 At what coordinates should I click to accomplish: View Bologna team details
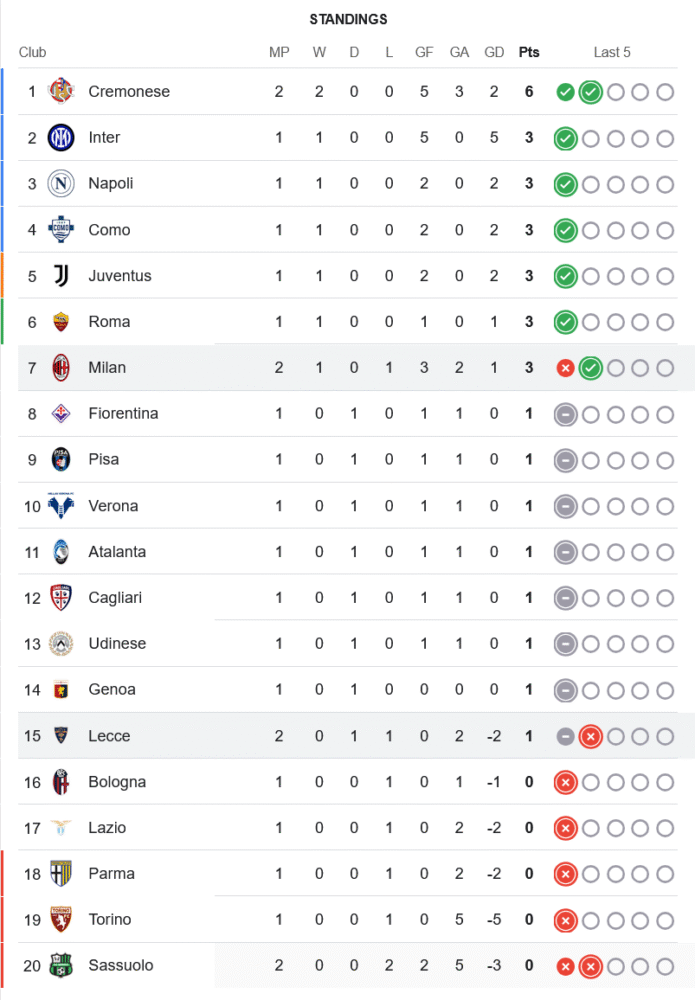[x=117, y=782]
